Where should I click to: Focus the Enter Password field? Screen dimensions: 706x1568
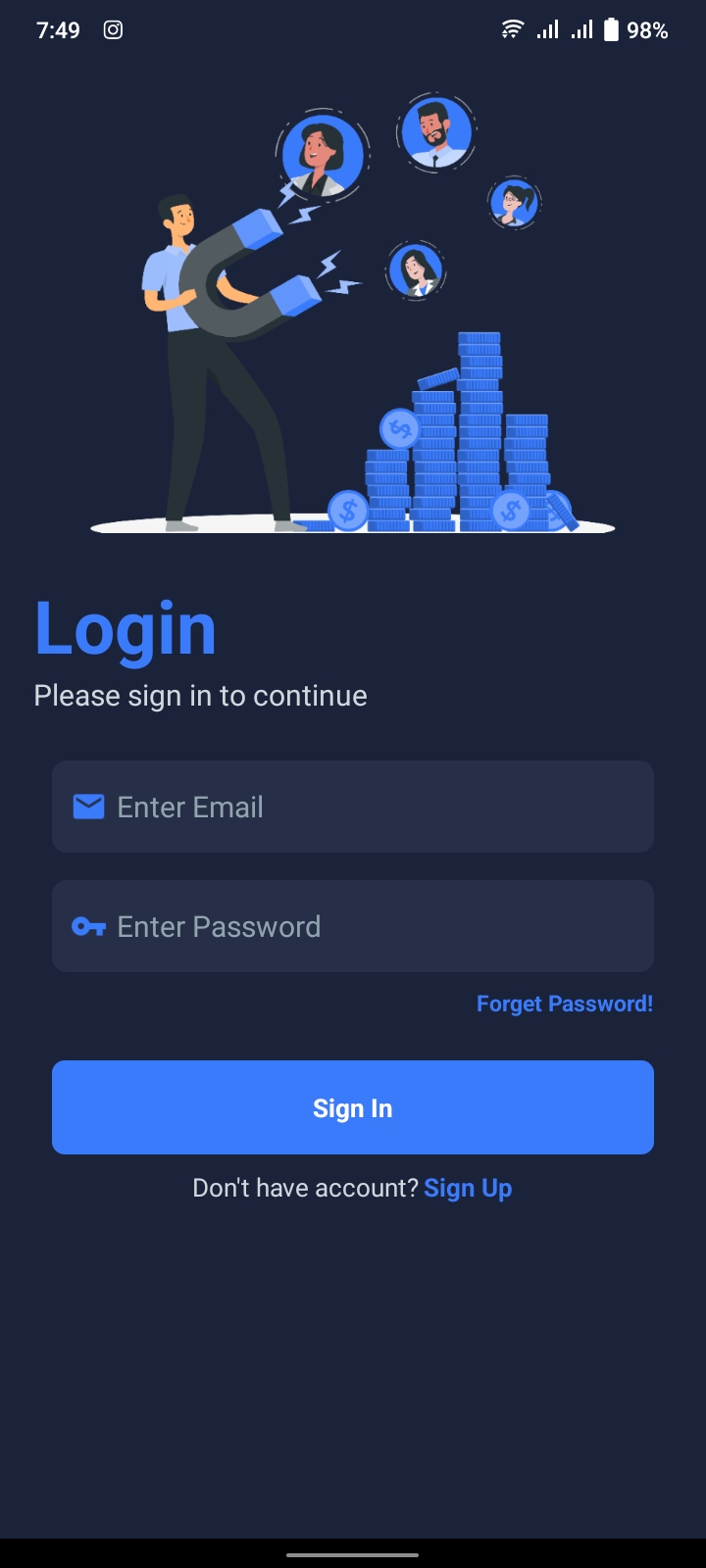coord(353,926)
